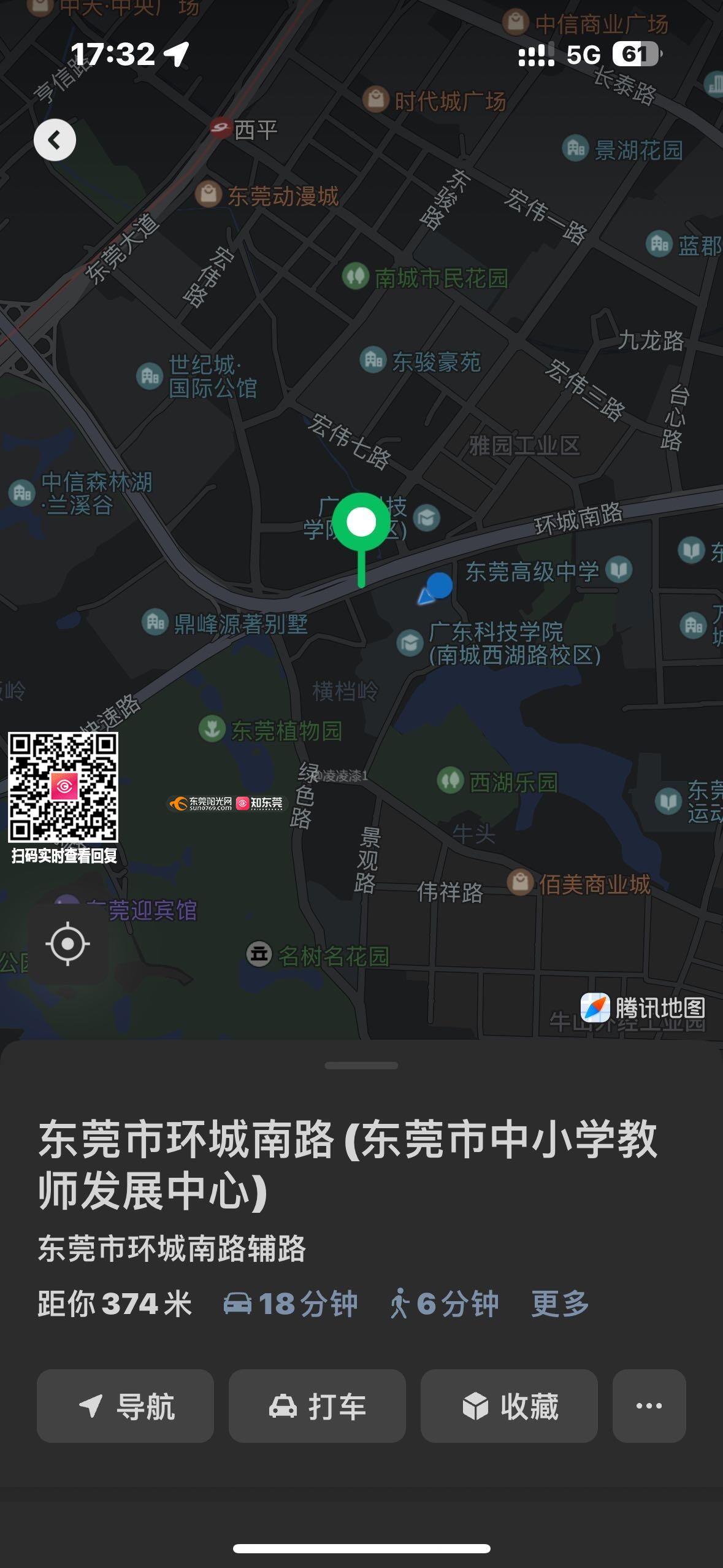This screenshot has width=723, height=1568.
Task: Start navigation with 导航 button
Action: point(126,1406)
